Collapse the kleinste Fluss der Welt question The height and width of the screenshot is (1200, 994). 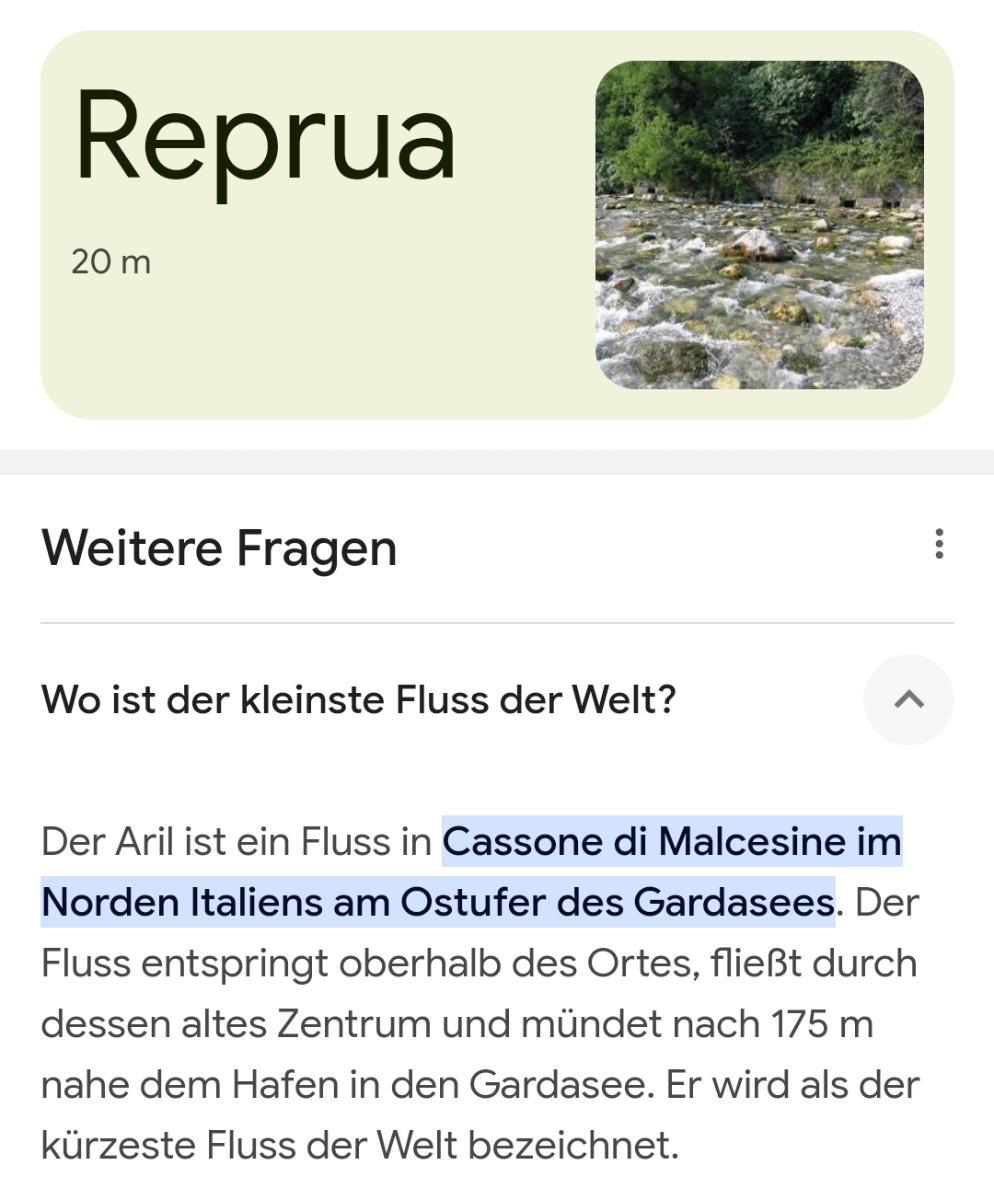[x=907, y=700]
